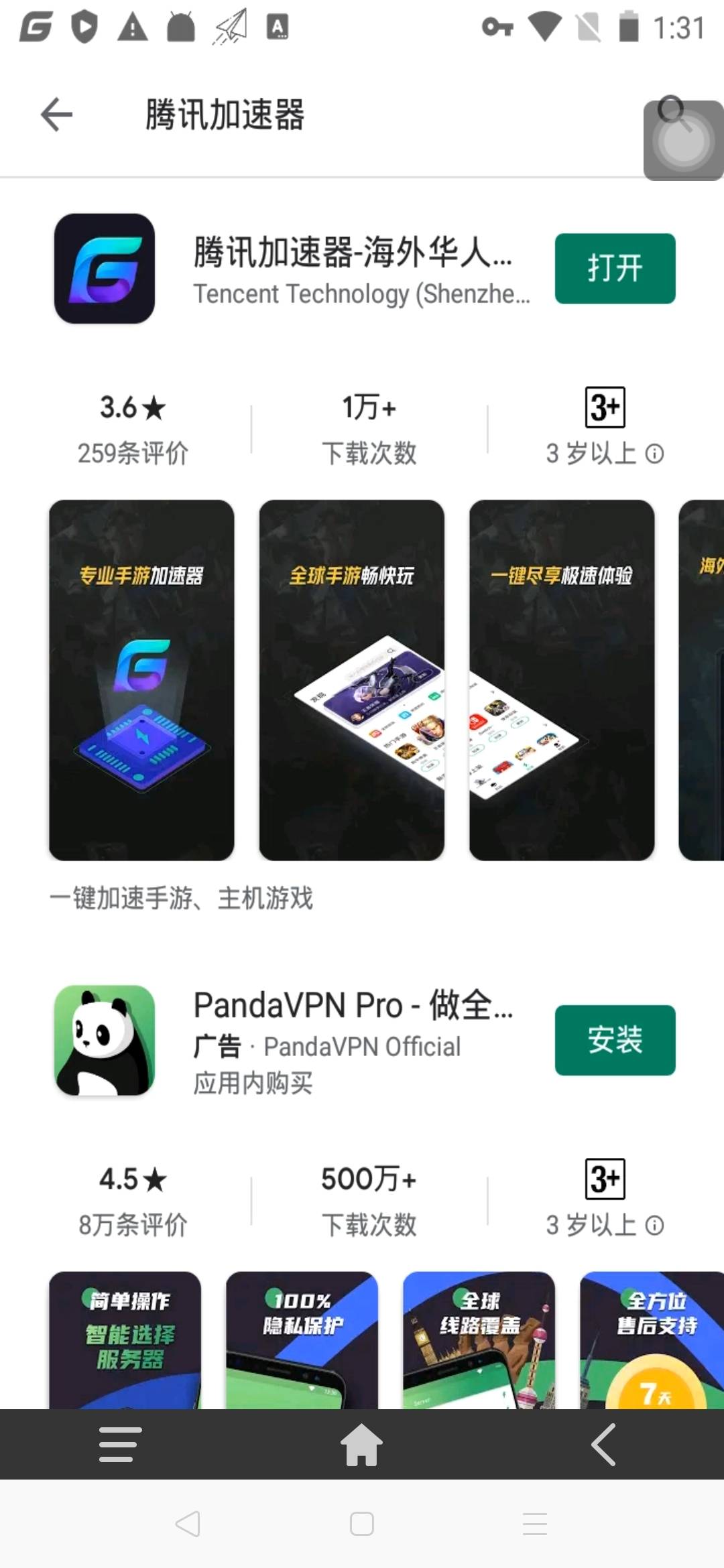View PandaVPN 全方位售后支持 screenshot
This screenshot has width=724, height=1568.
pos(650,1340)
